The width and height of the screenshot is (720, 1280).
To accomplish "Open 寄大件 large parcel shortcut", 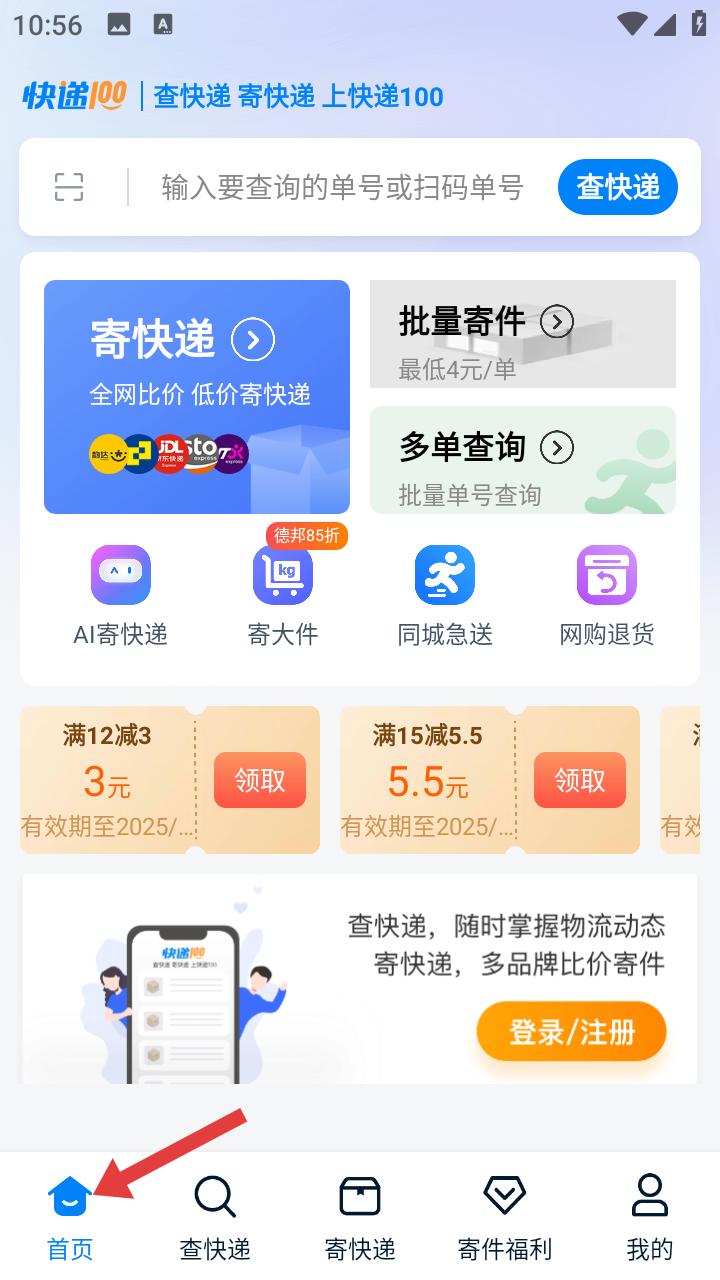I will (283, 596).
